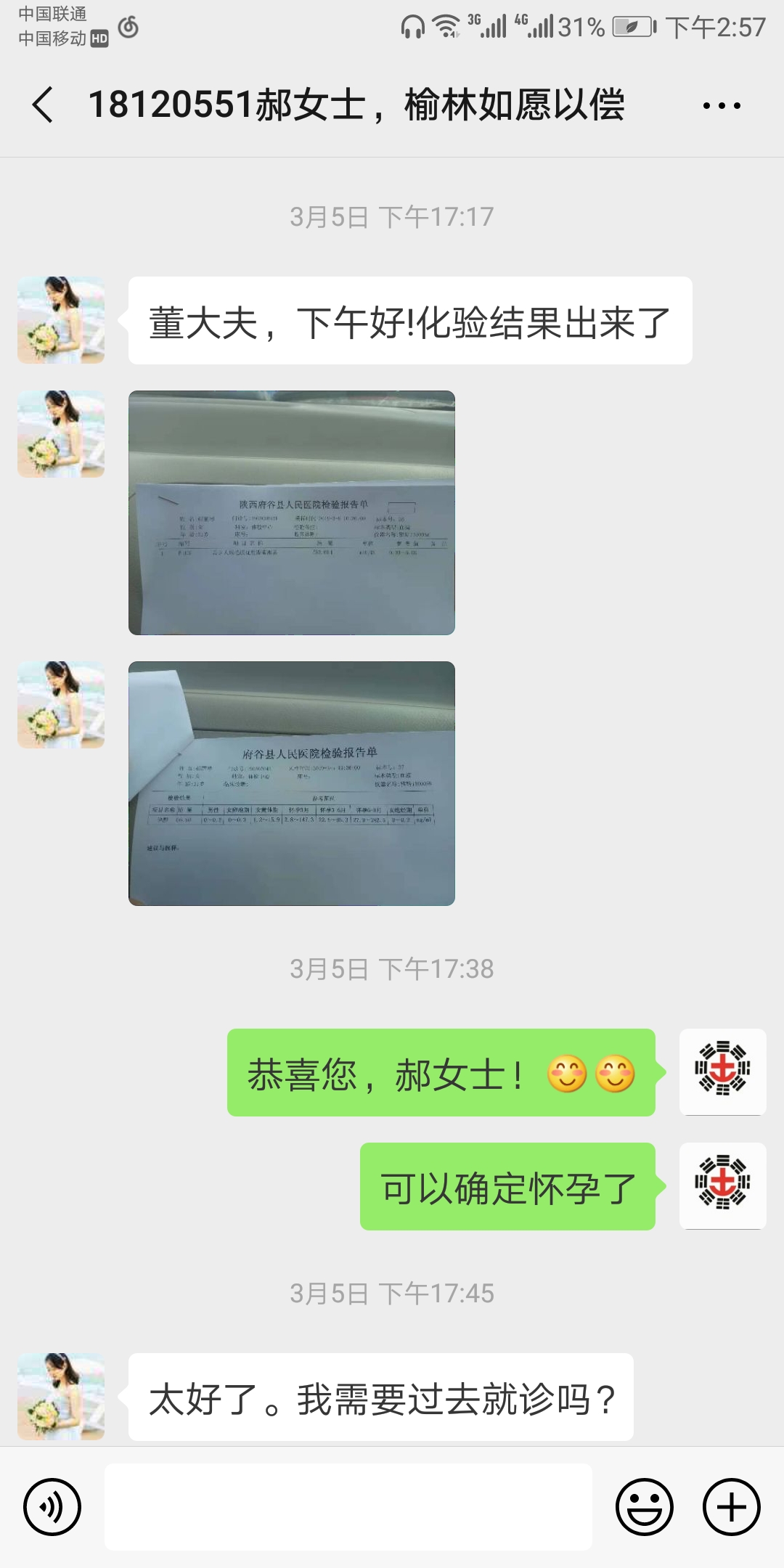
Task: Tap the message text field
Action: pyautogui.click(x=348, y=1507)
